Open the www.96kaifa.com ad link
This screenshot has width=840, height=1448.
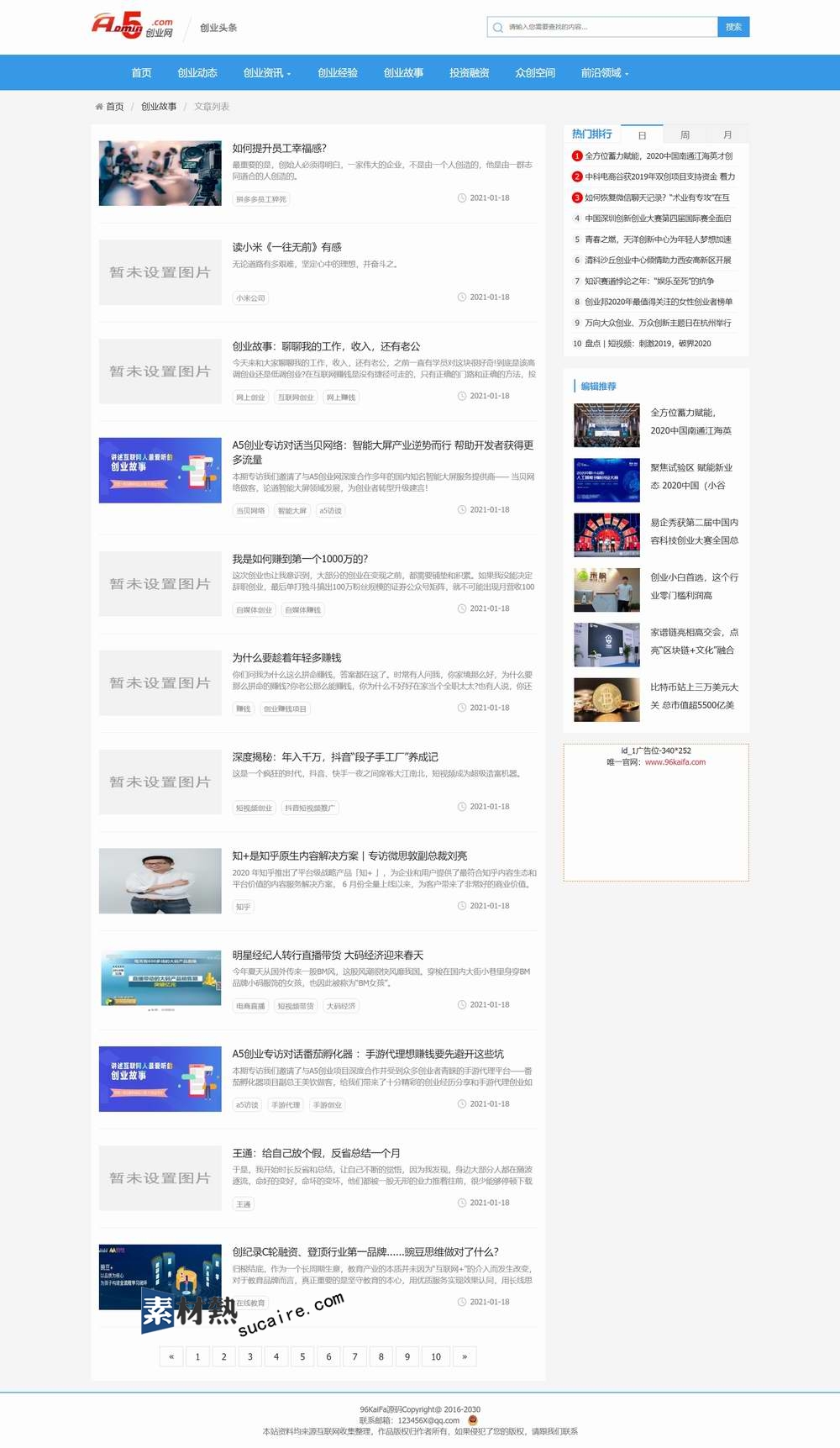pos(675,762)
